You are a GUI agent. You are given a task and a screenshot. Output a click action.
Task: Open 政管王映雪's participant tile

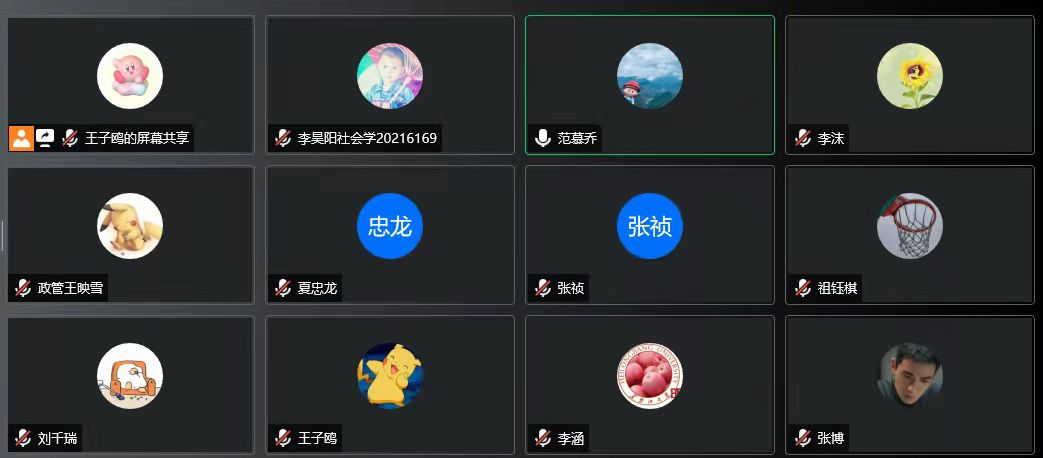[x=130, y=235]
